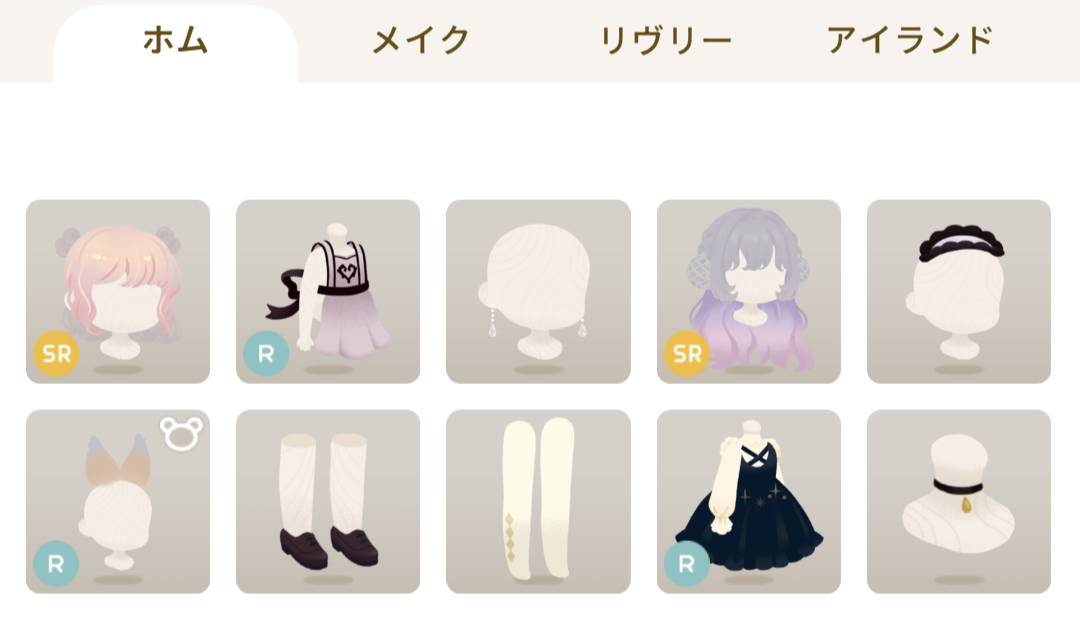Image resolution: width=1080 pixels, height=626 pixels.
Task: Select the cream tights item
Action: pyautogui.click(x=538, y=501)
